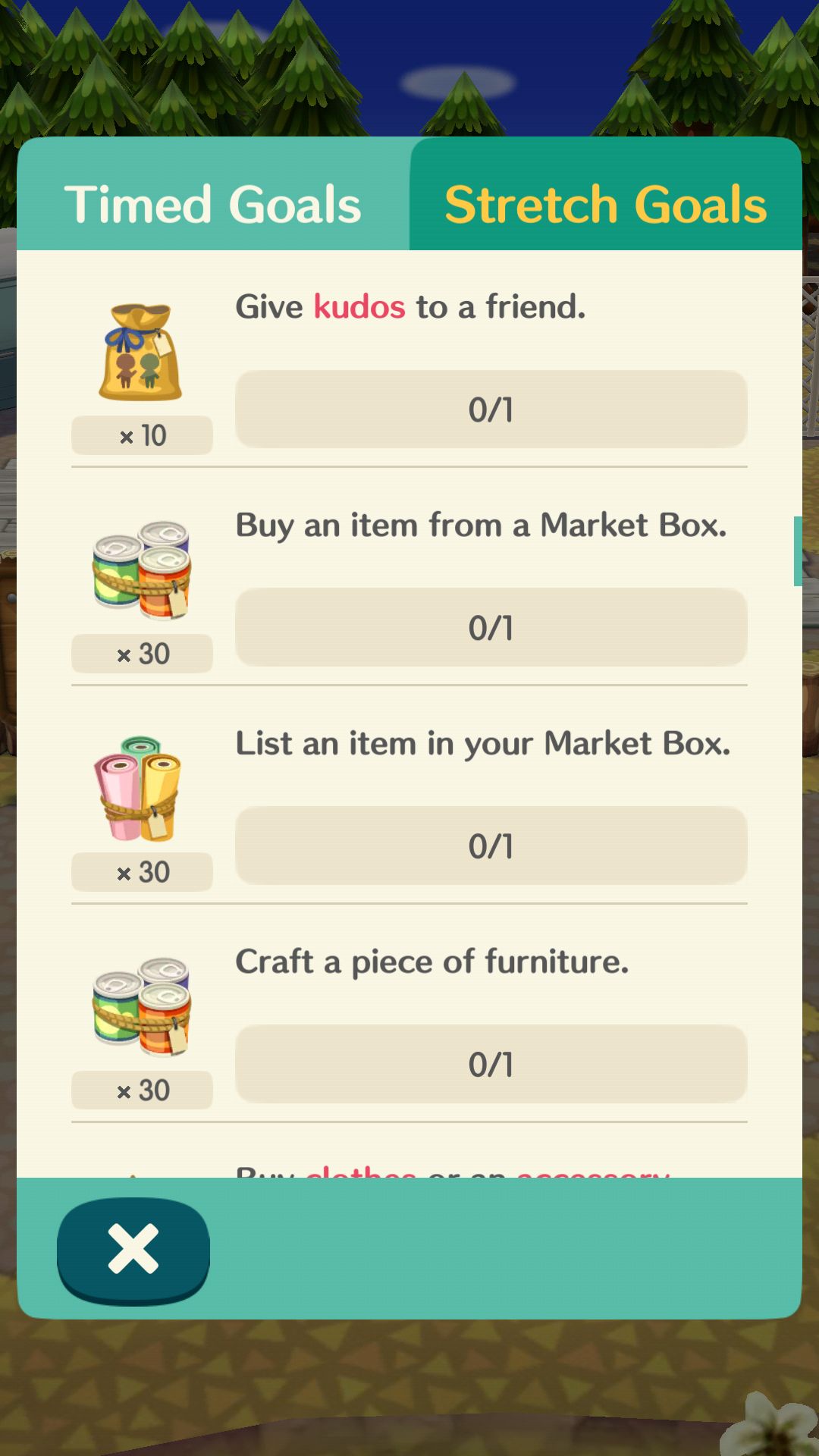Viewport: 819px width, 1456px height.
Task: Open the 'Buy an item from a Market Box' goal
Action: point(409,578)
